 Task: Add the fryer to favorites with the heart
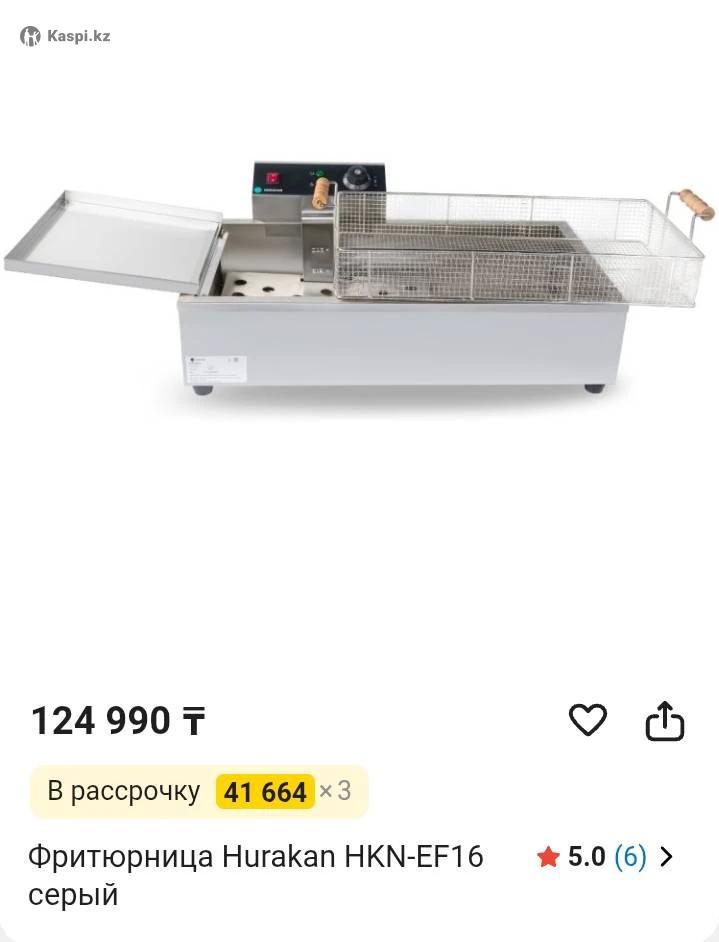[x=587, y=720]
